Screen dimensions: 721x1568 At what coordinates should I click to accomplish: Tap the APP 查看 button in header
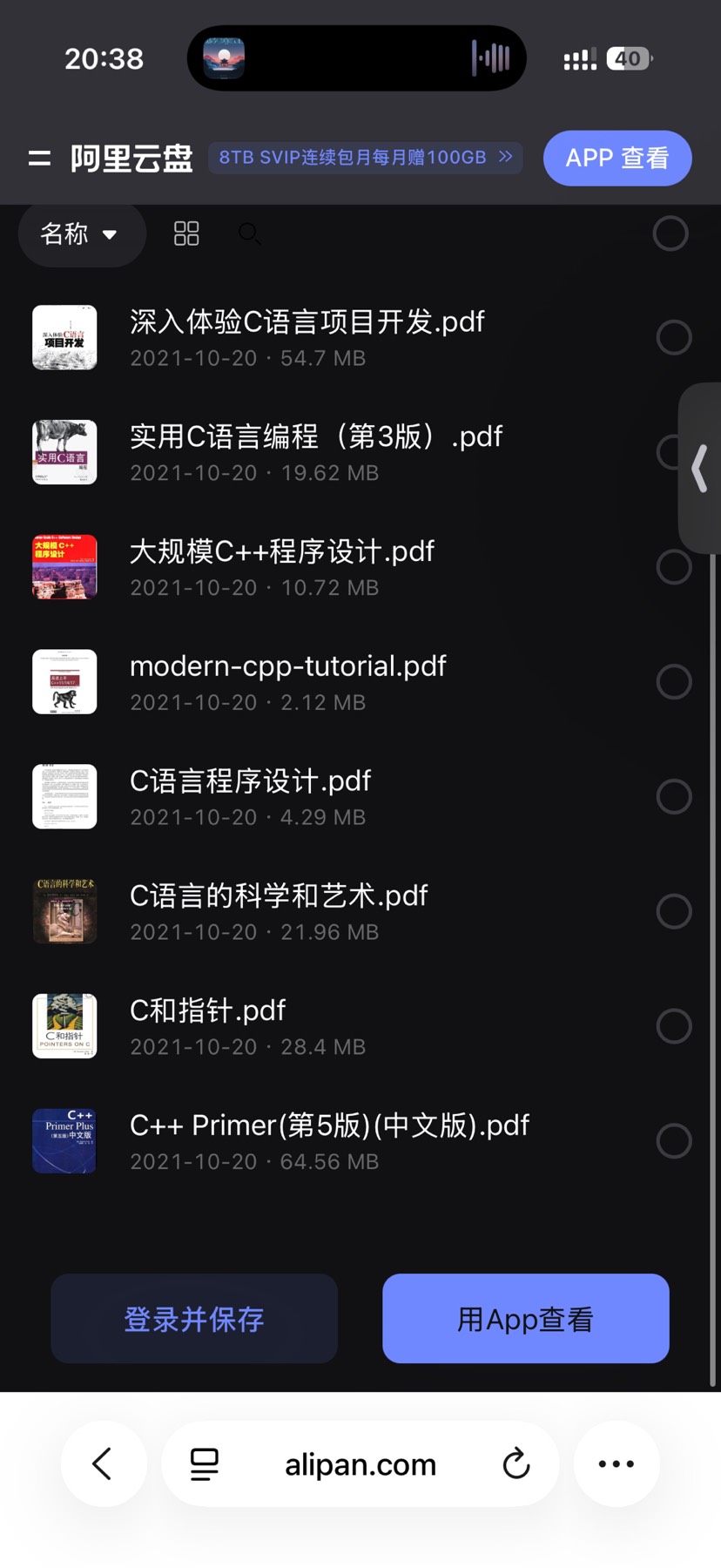(617, 158)
